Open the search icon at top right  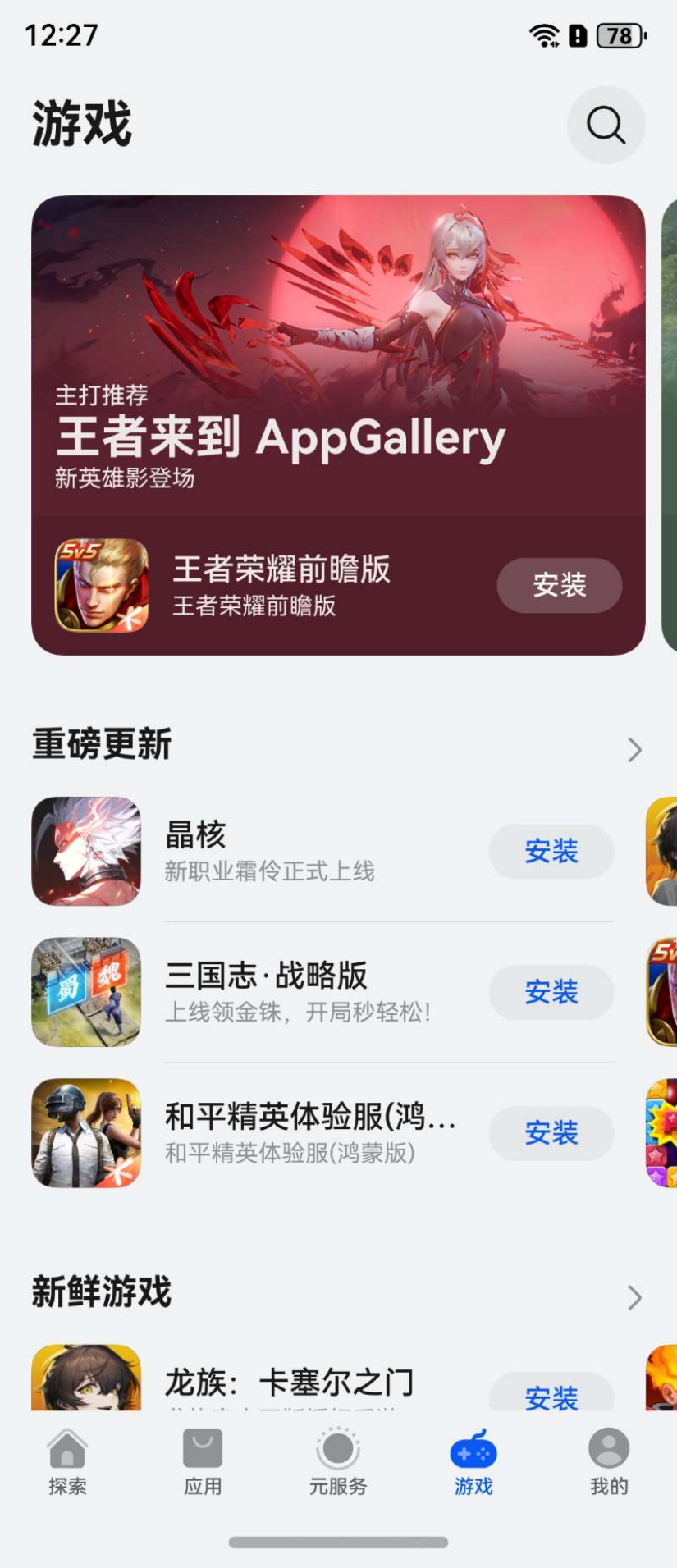(606, 125)
